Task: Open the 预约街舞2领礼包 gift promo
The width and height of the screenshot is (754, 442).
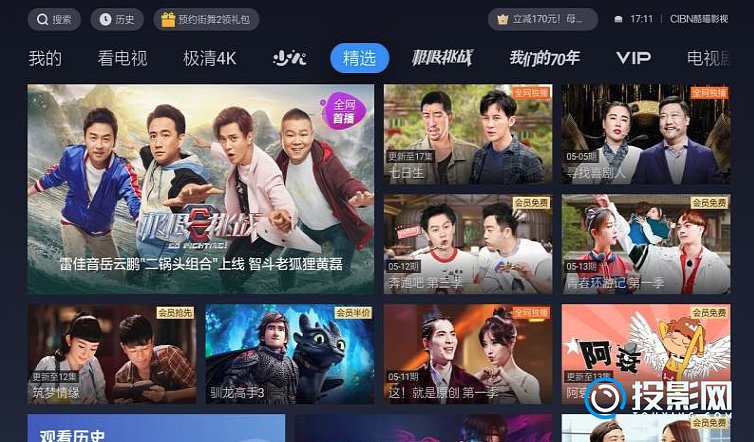Action: click(x=207, y=19)
